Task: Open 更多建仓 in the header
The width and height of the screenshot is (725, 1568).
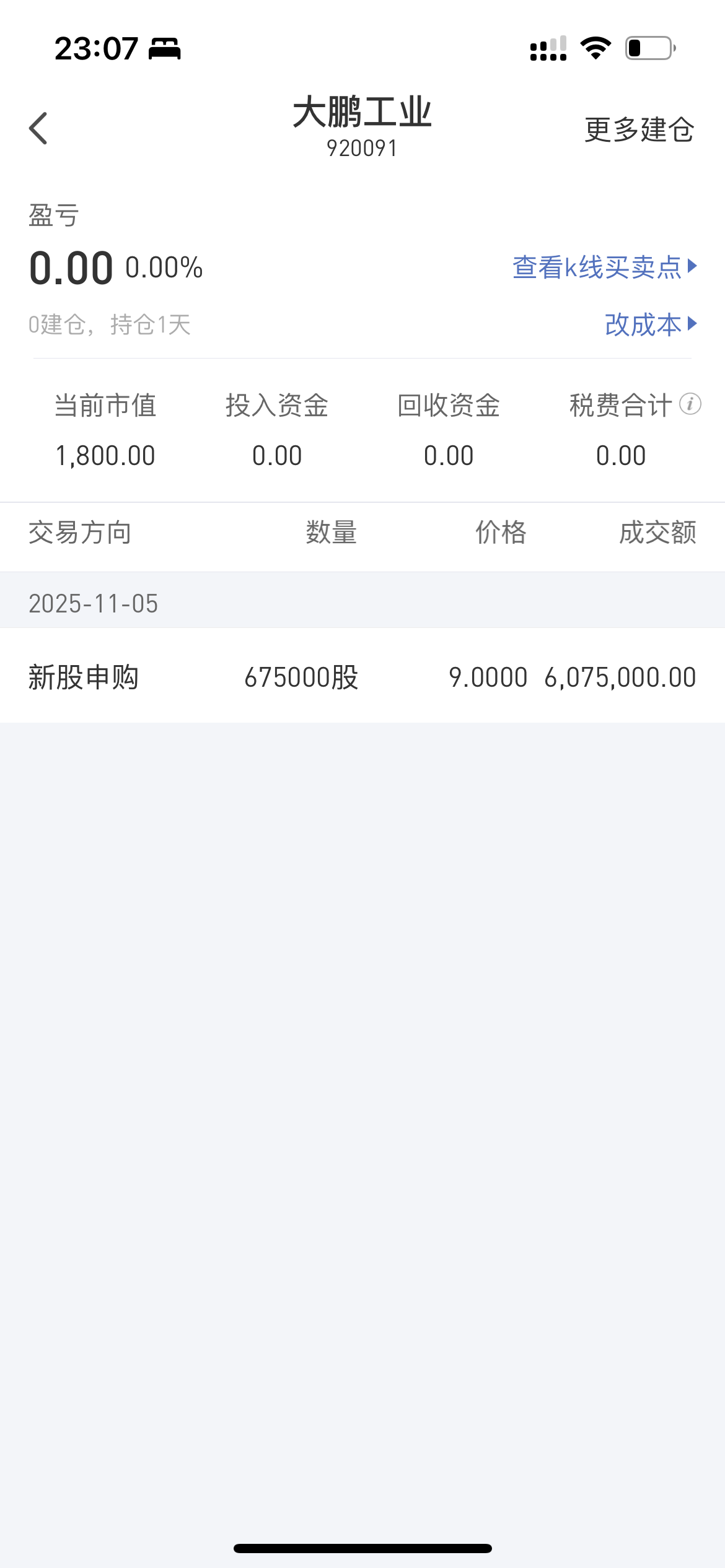Action: click(639, 129)
